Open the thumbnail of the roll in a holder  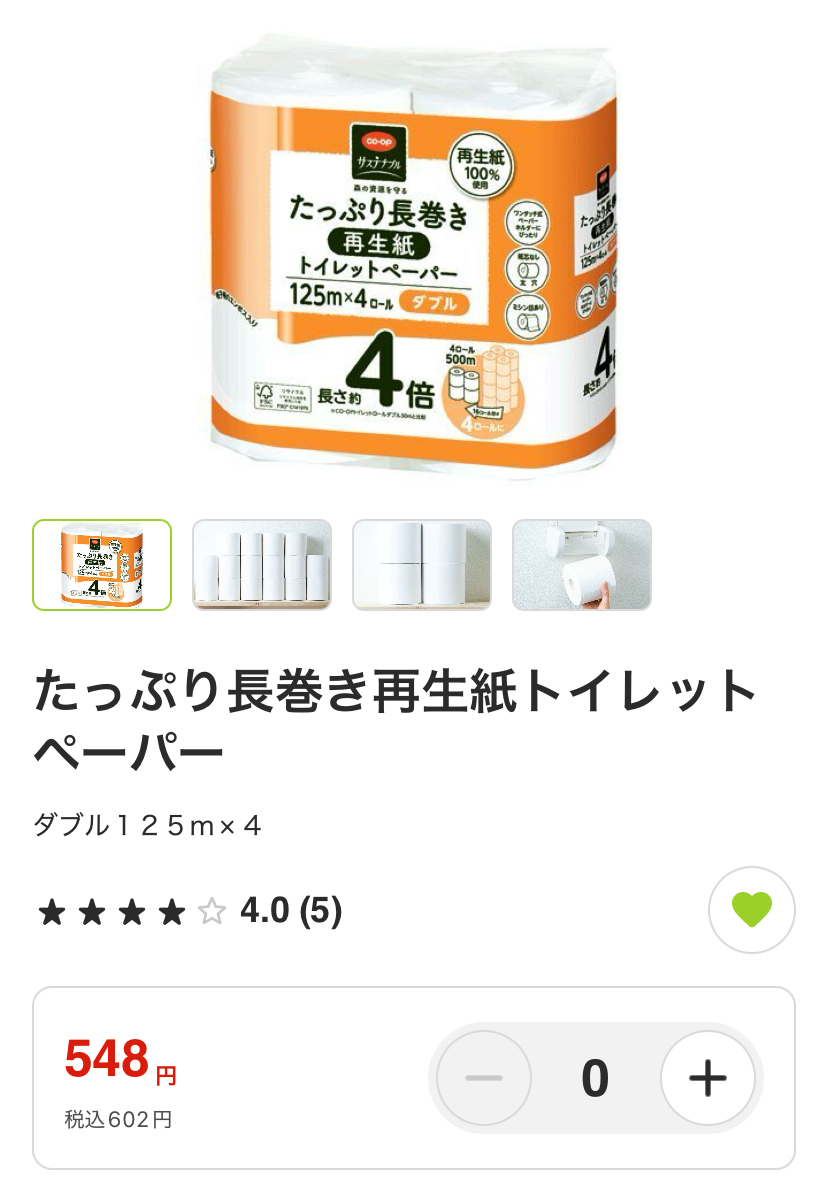582,565
